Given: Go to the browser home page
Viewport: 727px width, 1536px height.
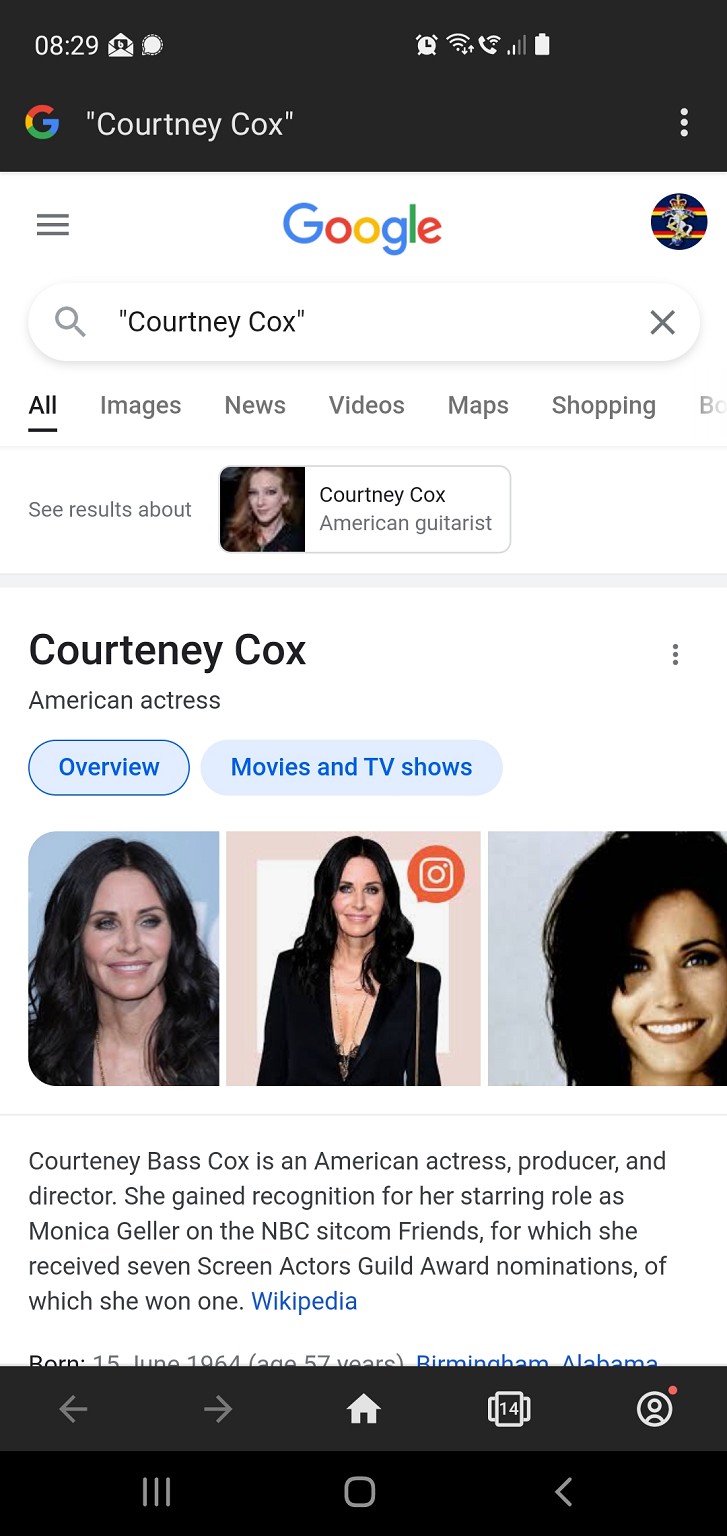Looking at the screenshot, I should pos(364,1409).
